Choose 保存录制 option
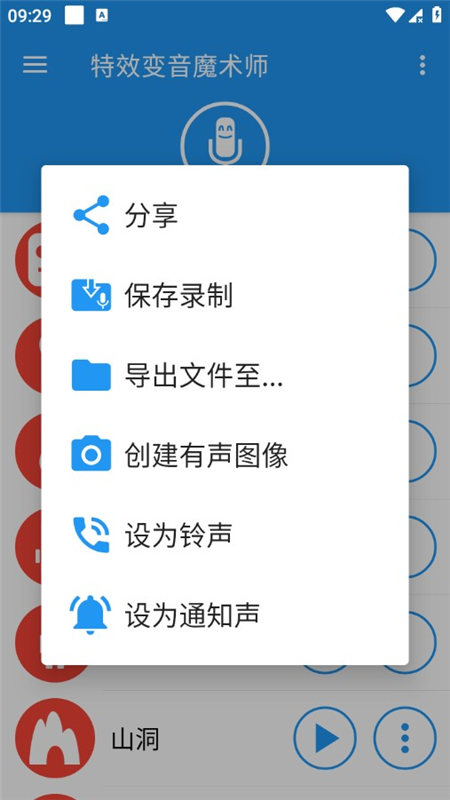Viewport: 450px width, 800px height. pos(224,295)
